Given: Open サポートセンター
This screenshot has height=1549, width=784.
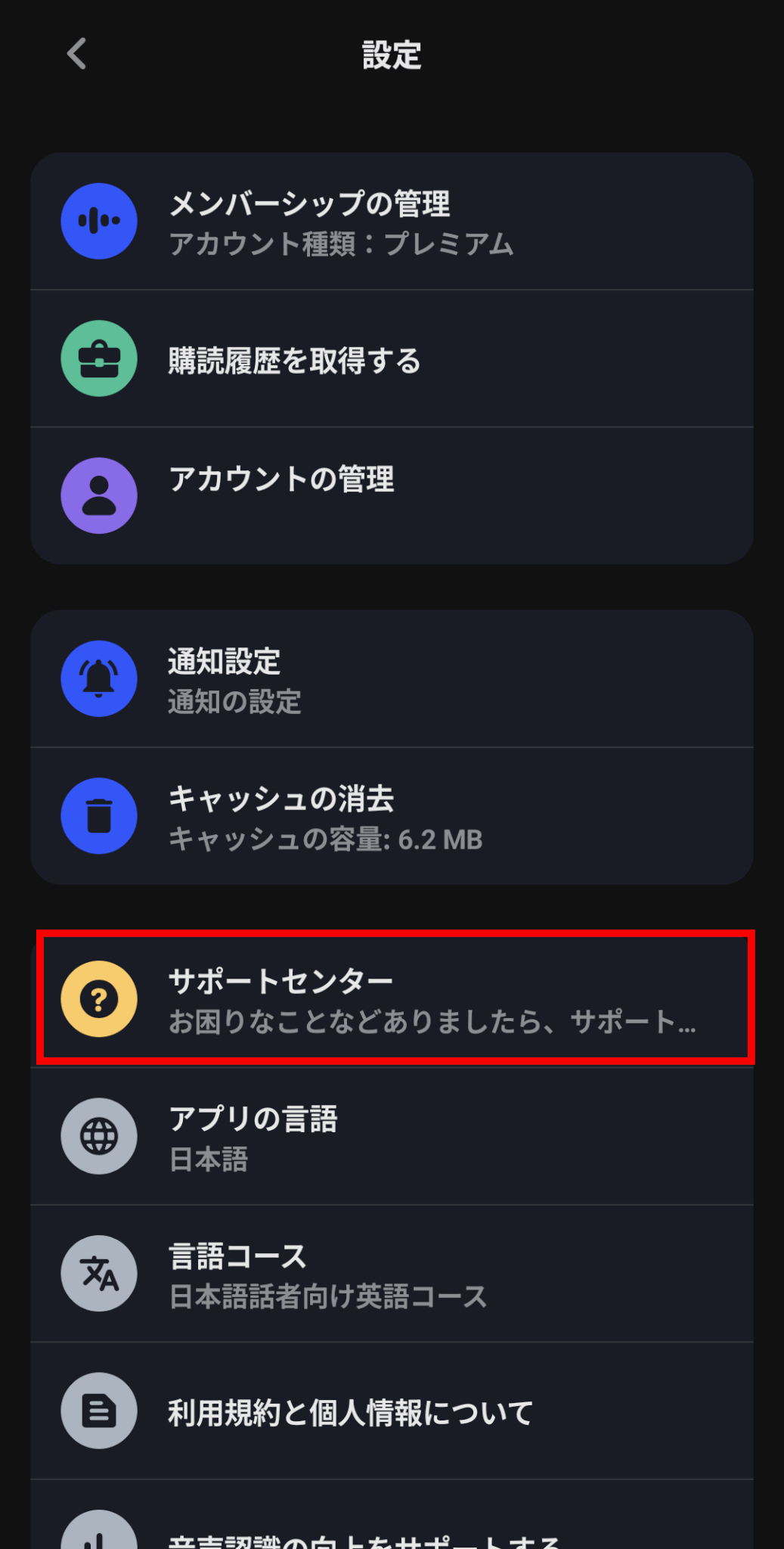Looking at the screenshot, I should (x=392, y=998).
